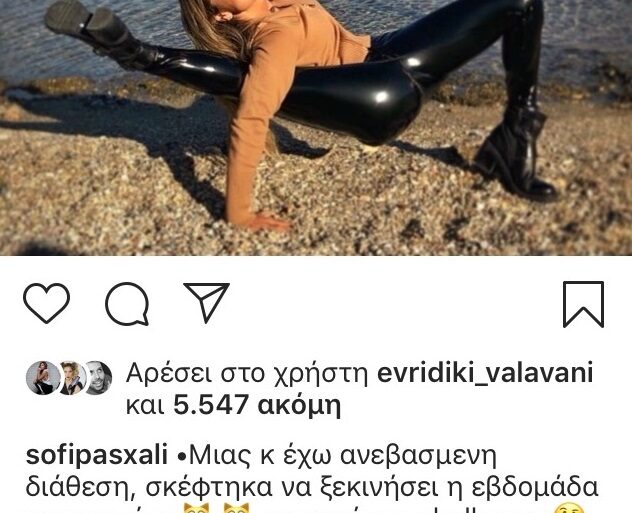
Task: View the list of 5.547 other likes
Action: pos(258,406)
